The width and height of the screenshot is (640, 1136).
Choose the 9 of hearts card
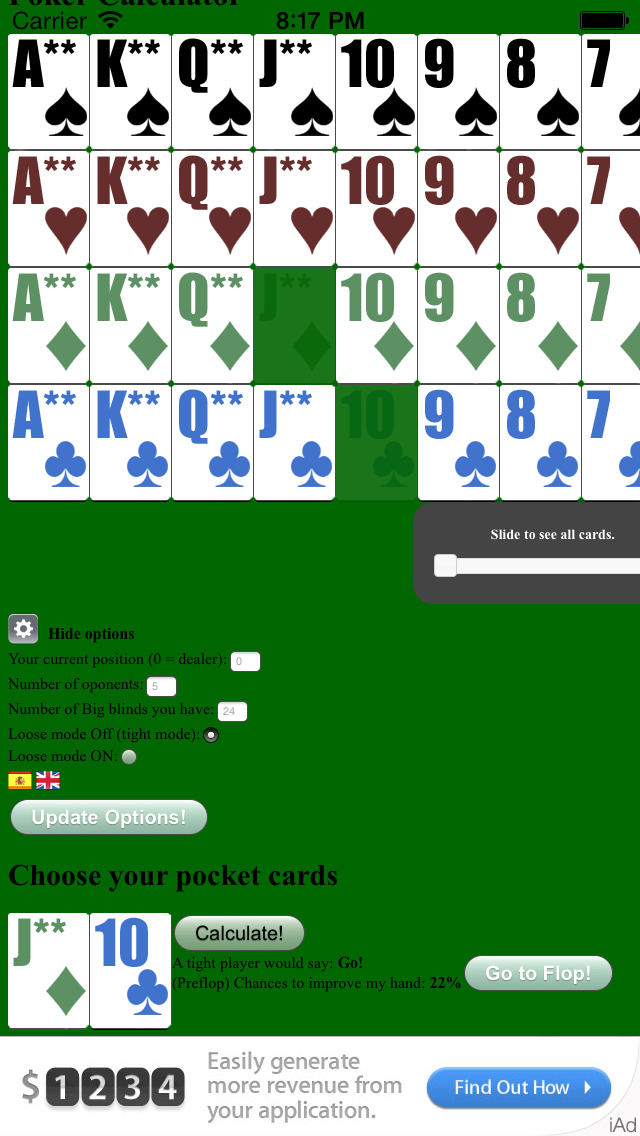click(458, 208)
